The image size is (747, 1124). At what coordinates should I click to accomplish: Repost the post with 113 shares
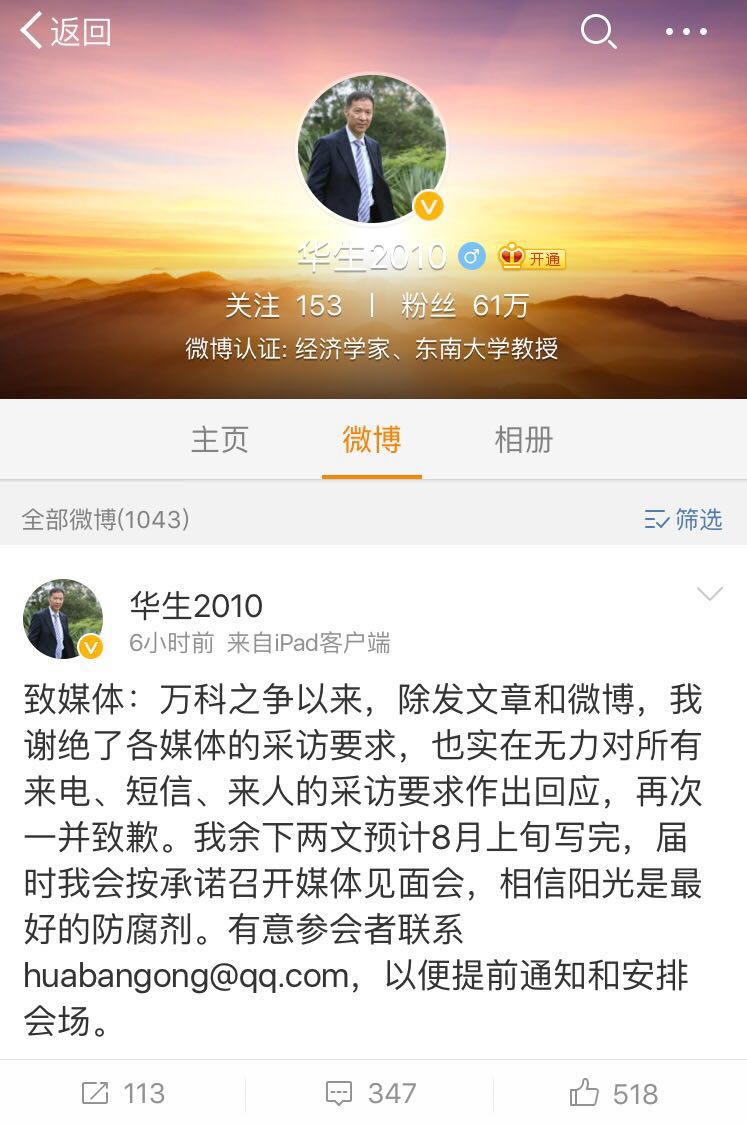[x=123, y=1093]
